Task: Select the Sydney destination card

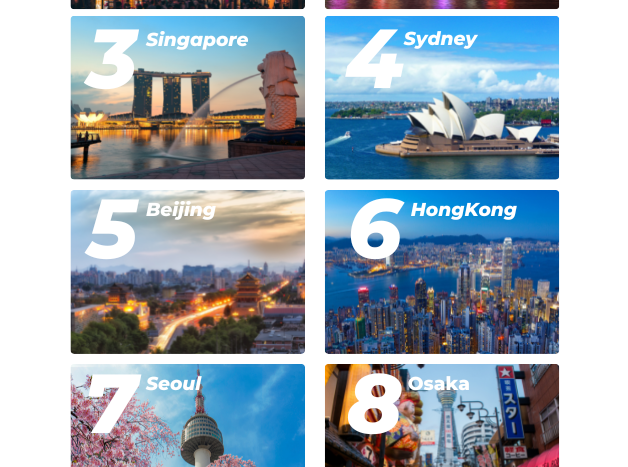Action: coord(441,98)
